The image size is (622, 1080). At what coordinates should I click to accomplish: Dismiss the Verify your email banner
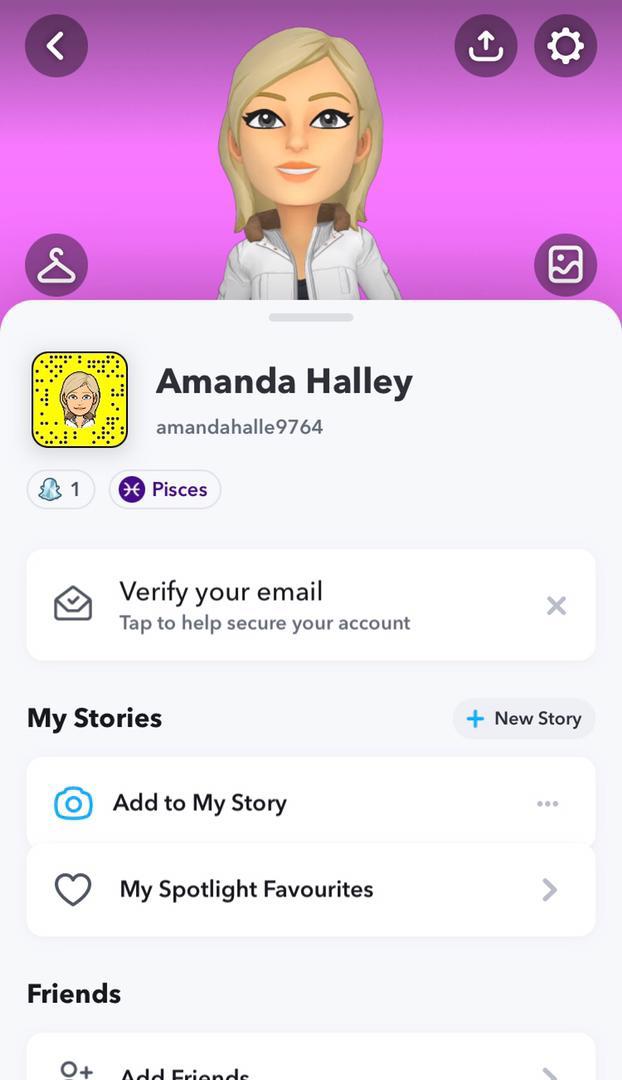(x=556, y=605)
